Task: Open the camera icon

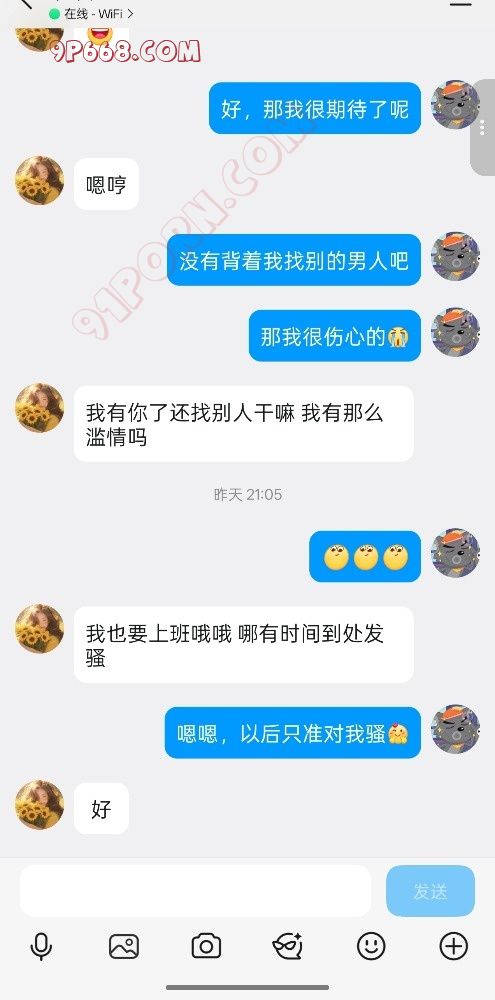Action: pos(206,946)
